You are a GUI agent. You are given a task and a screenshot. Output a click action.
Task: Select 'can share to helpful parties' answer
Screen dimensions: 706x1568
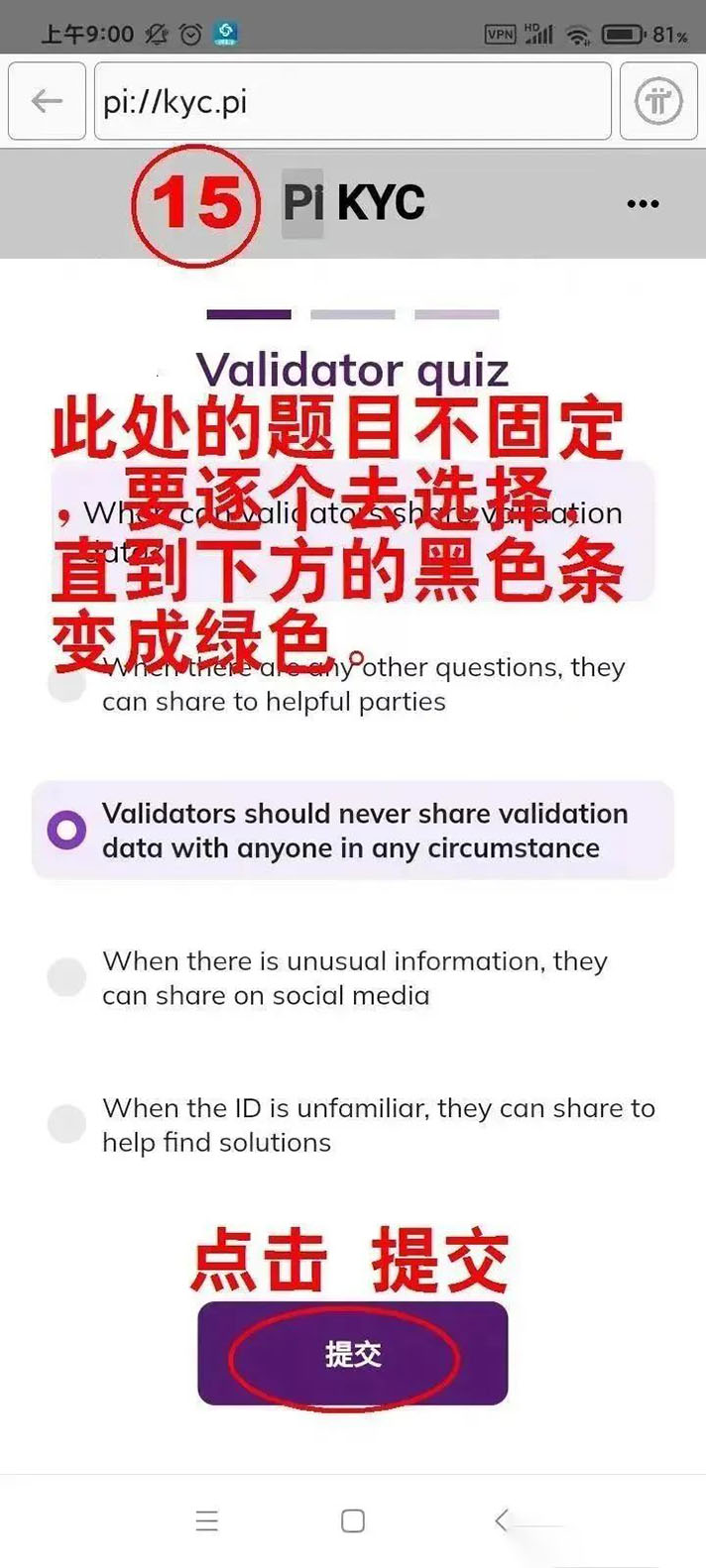67,684
